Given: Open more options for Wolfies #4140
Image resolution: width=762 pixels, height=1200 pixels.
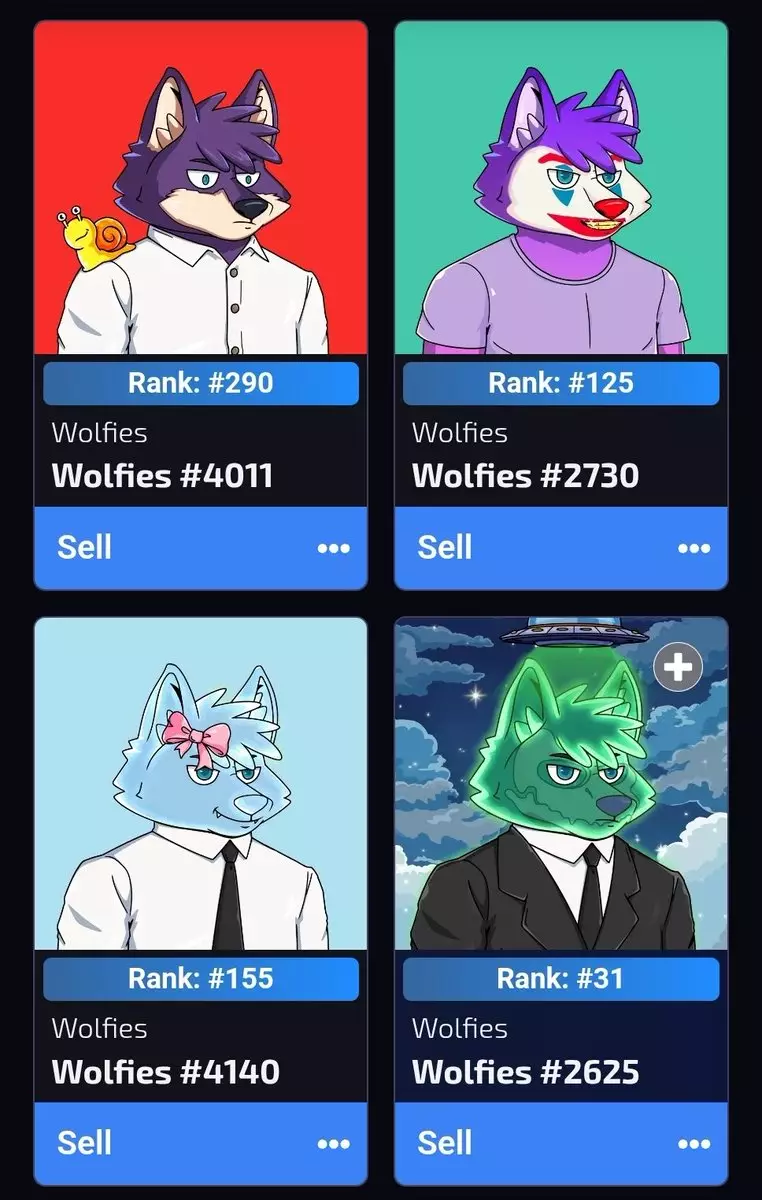Looking at the screenshot, I should [333, 1144].
